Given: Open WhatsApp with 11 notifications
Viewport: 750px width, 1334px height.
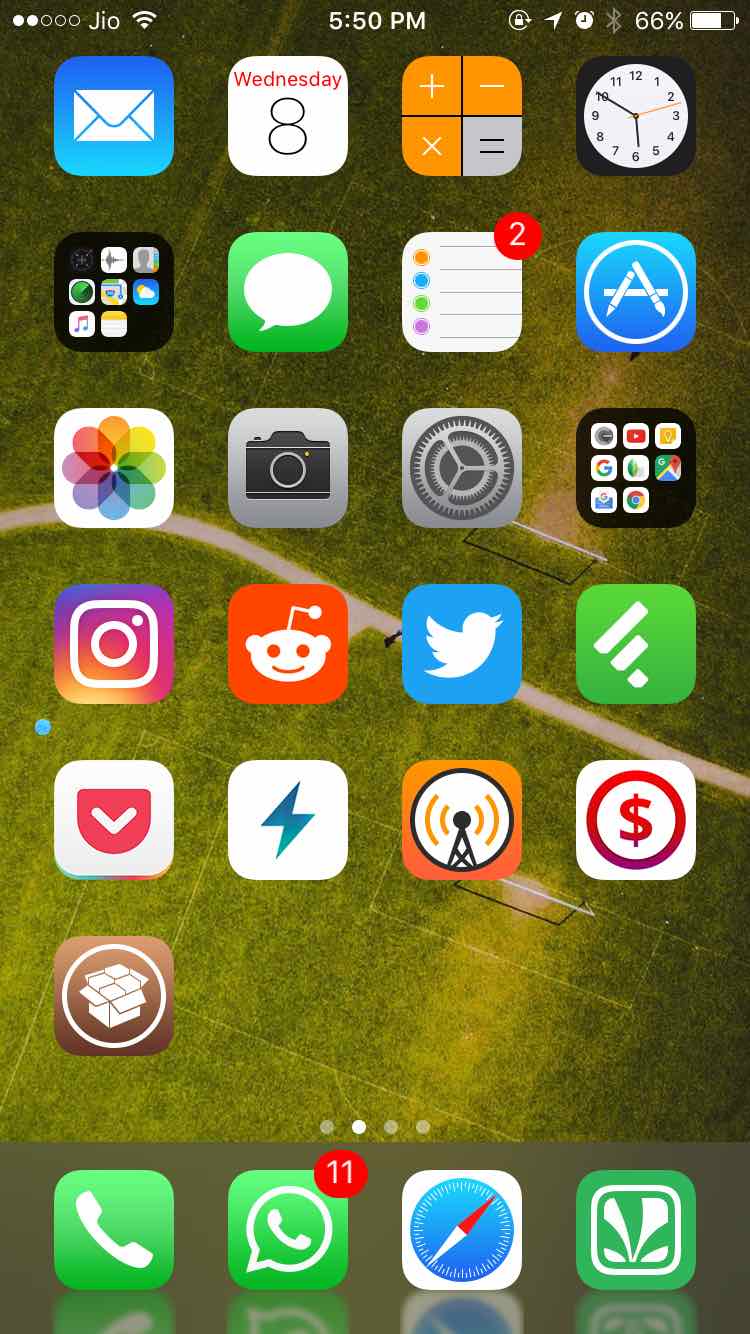Looking at the screenshot, I should (288, 1230).
